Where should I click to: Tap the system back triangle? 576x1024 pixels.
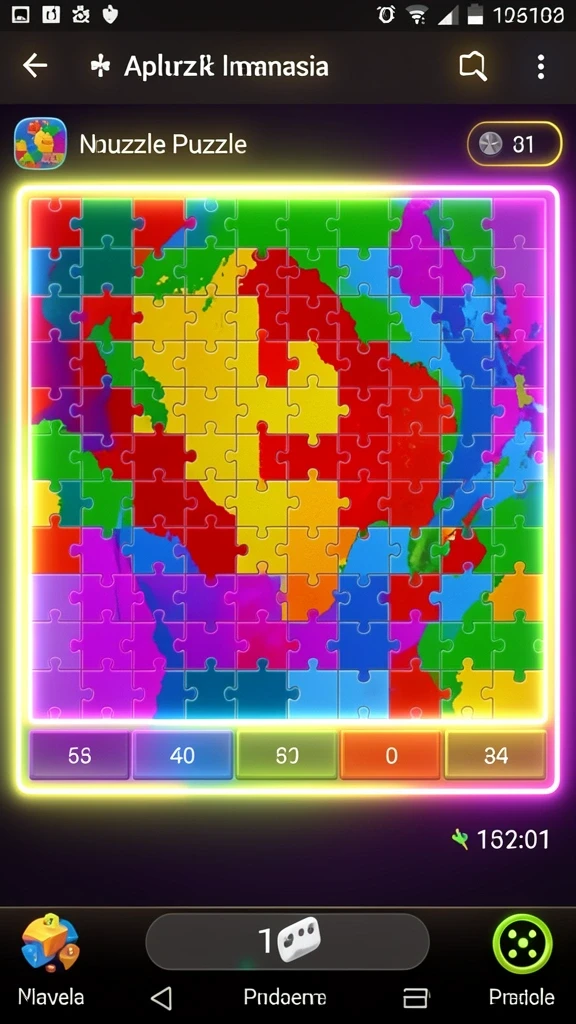(161, 998)
